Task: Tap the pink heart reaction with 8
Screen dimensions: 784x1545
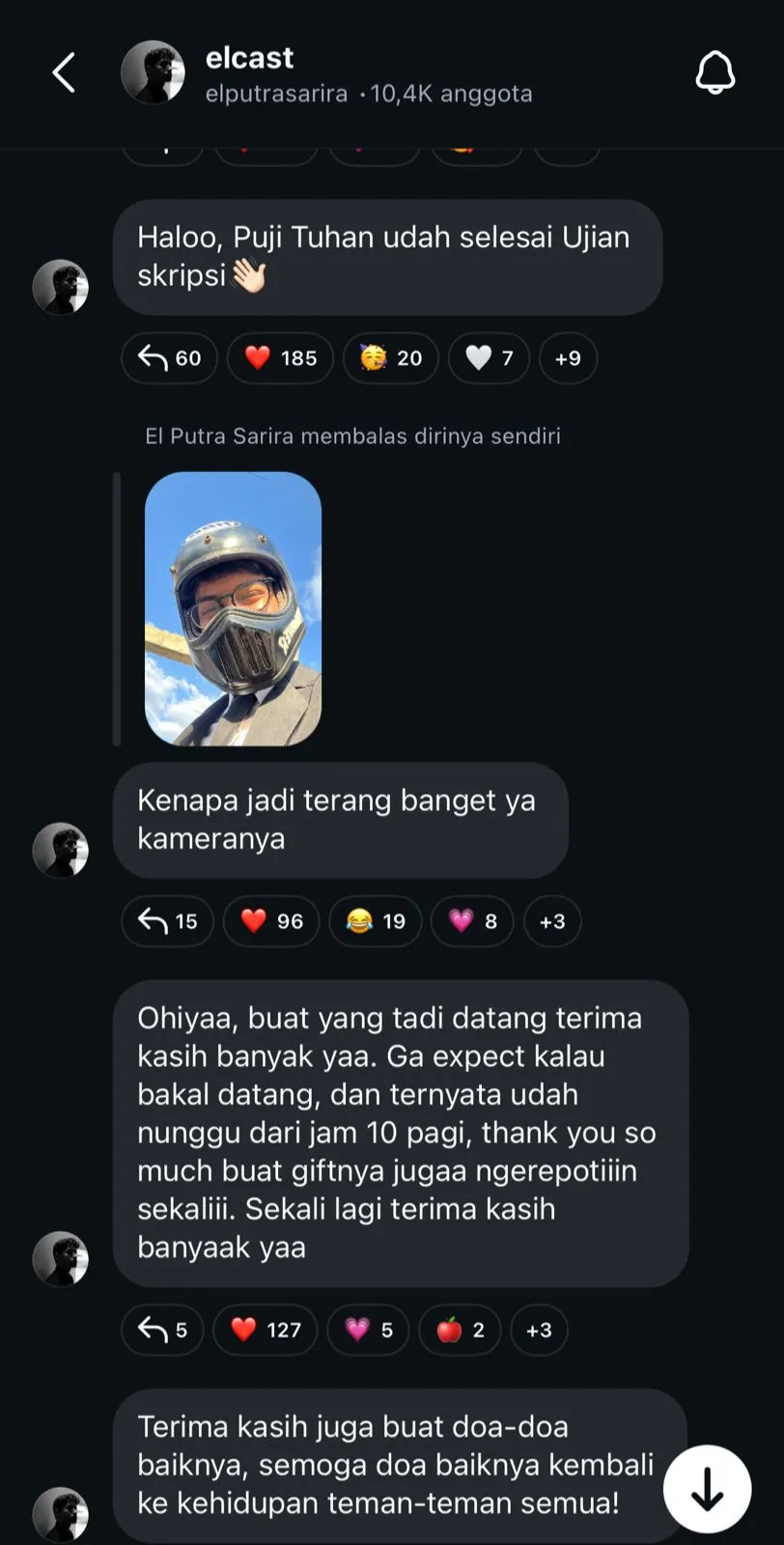Action: [472, 921]
